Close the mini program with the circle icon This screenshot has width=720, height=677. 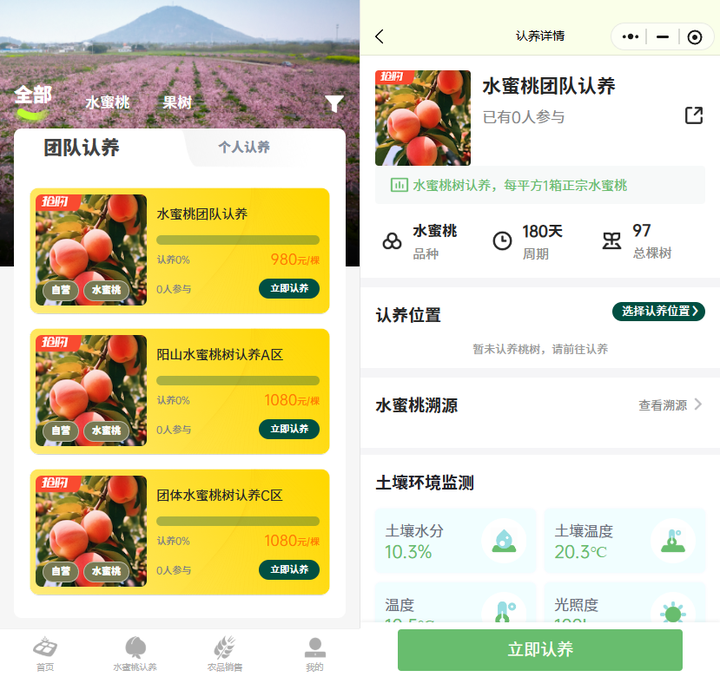[695, 37]
